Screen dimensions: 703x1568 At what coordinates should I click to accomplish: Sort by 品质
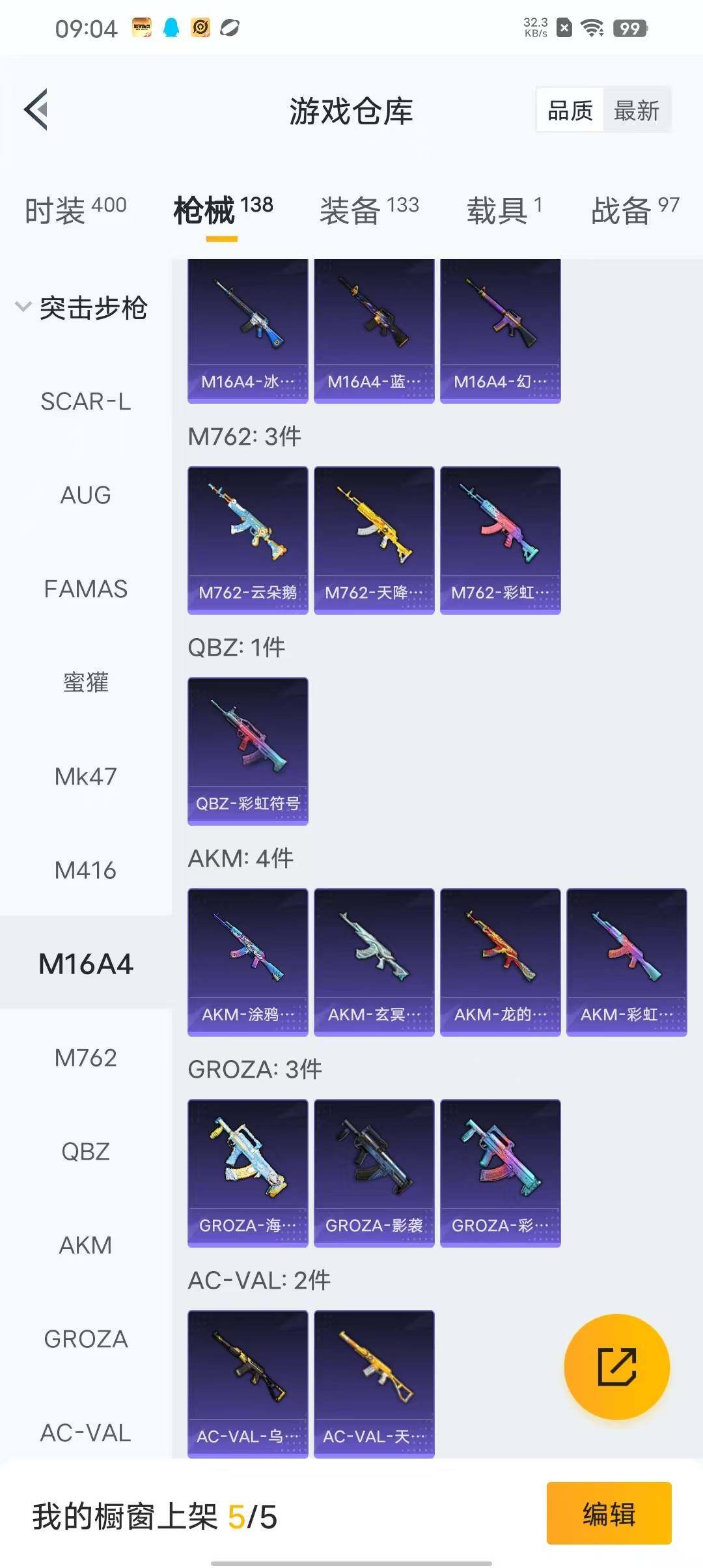570,110
